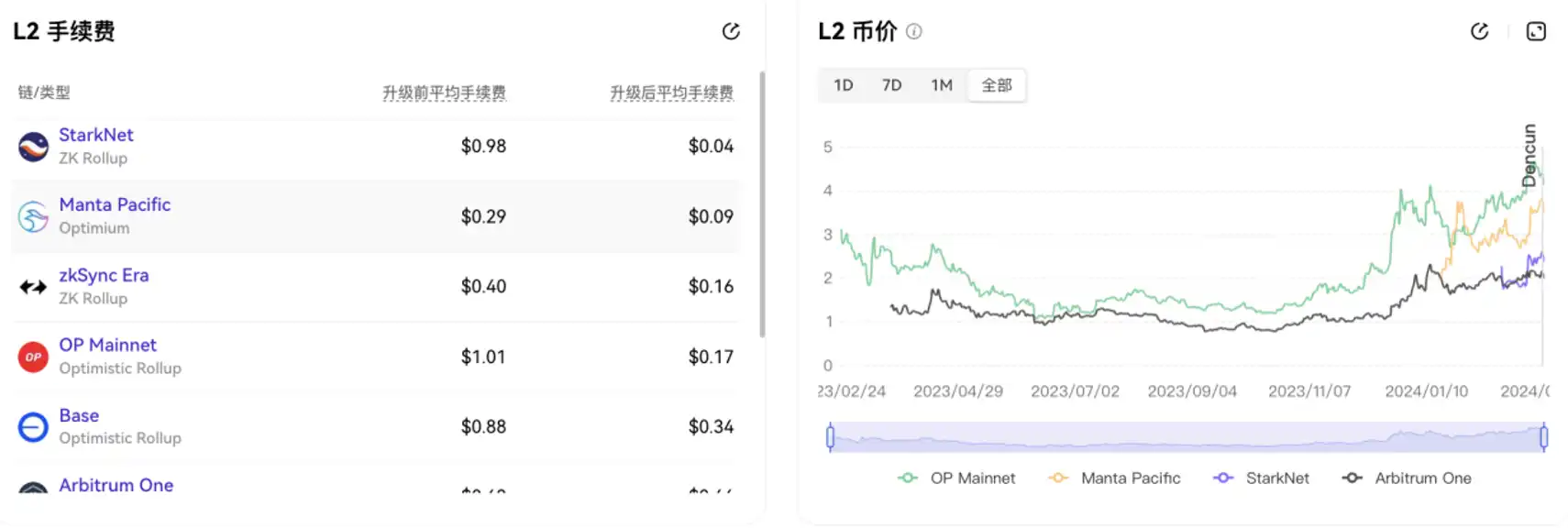Open Arbitrum One chain link
The height and width of the screenshot is (528, 1568).
point(116,485)
